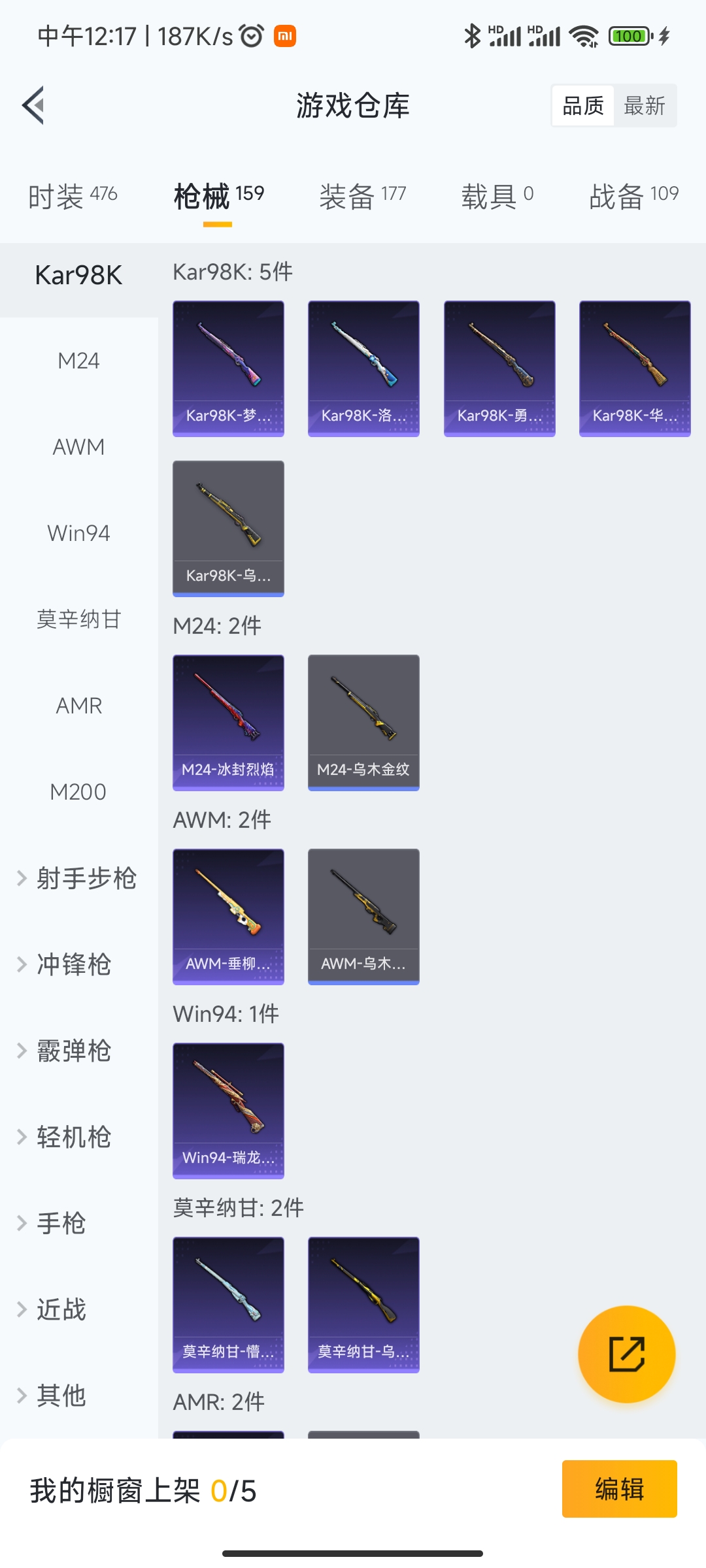
Task: Switch to the 时装 tab
Action: point(73,196)
